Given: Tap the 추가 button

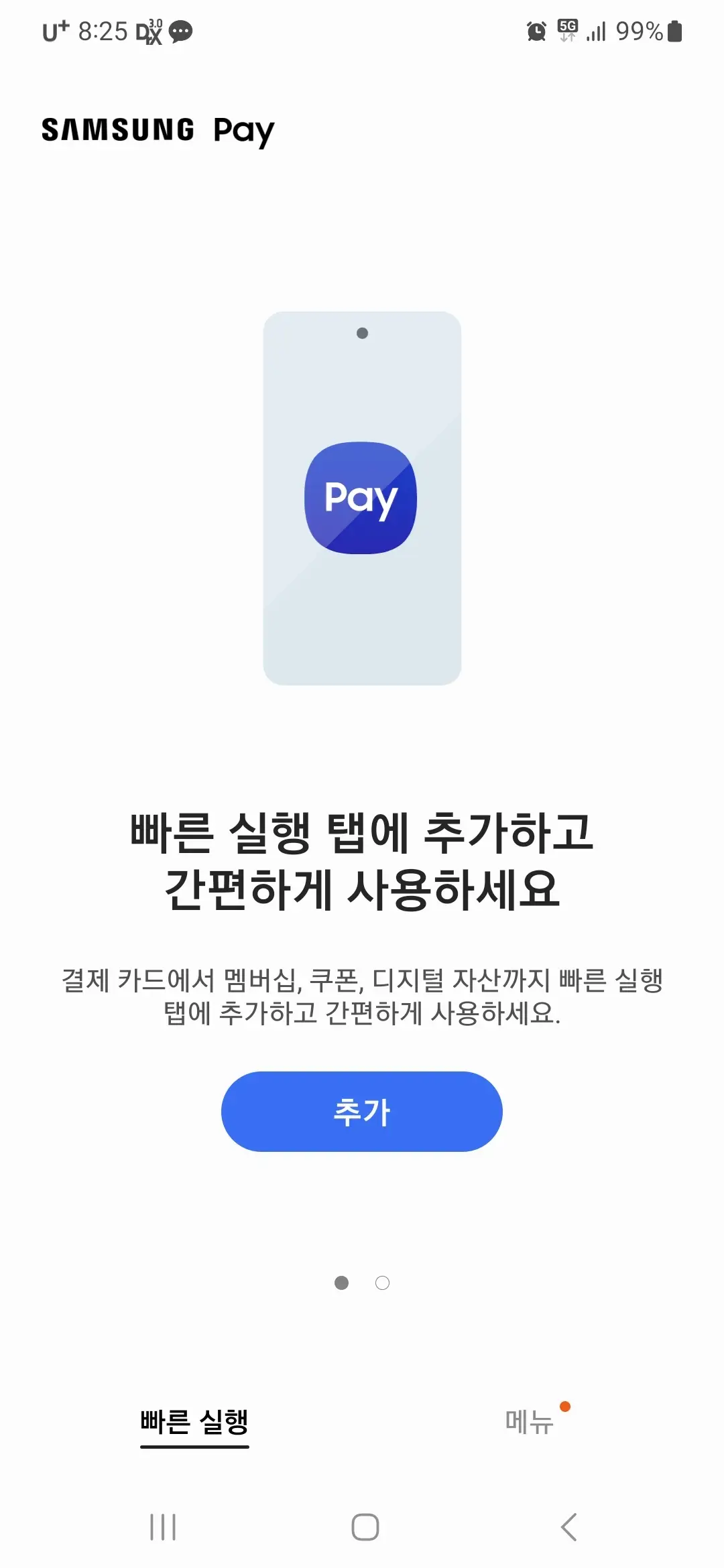Looking at the screenshot, I should 362,1111.
